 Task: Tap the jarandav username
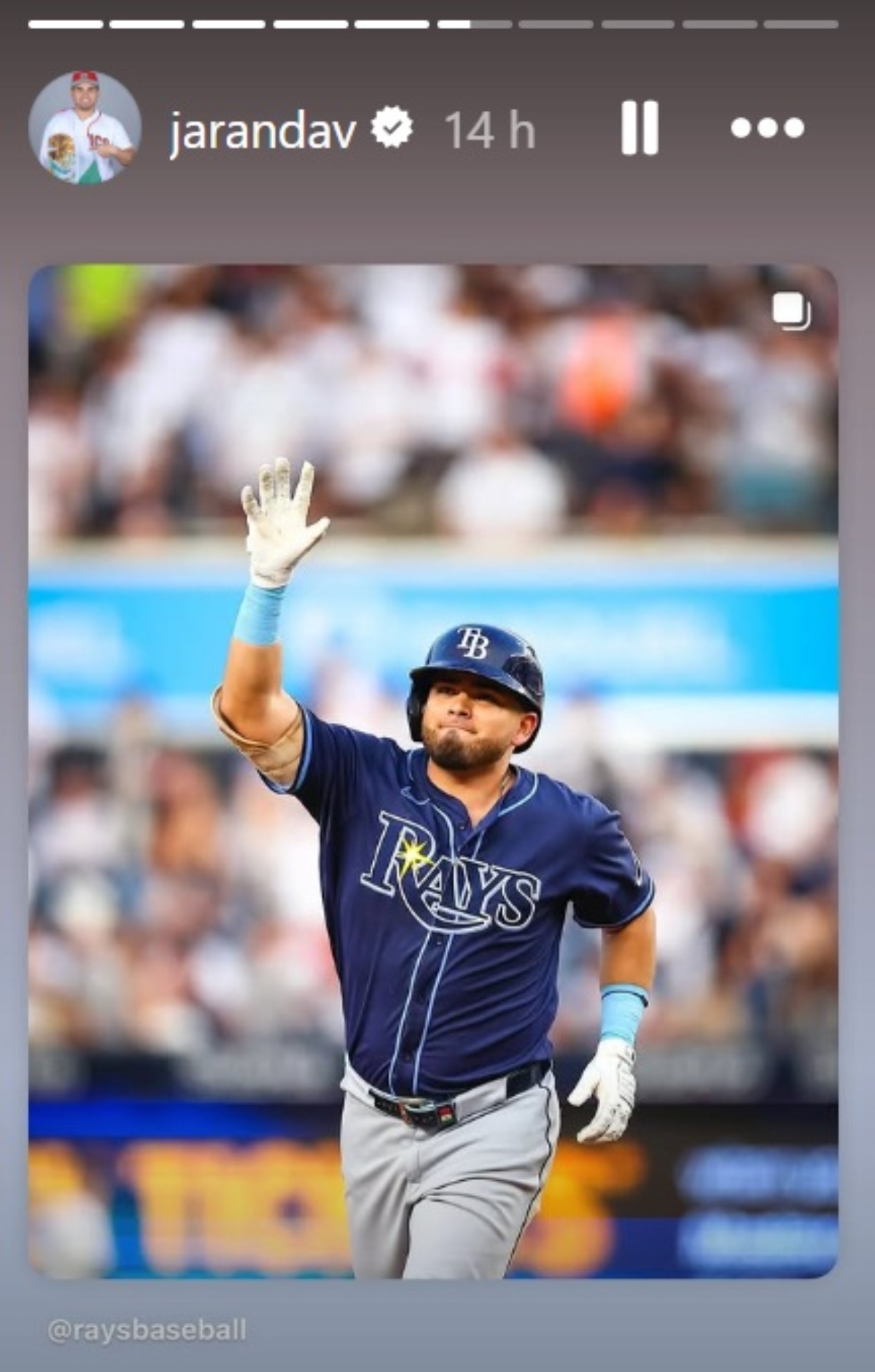click(x=262, y=131)
